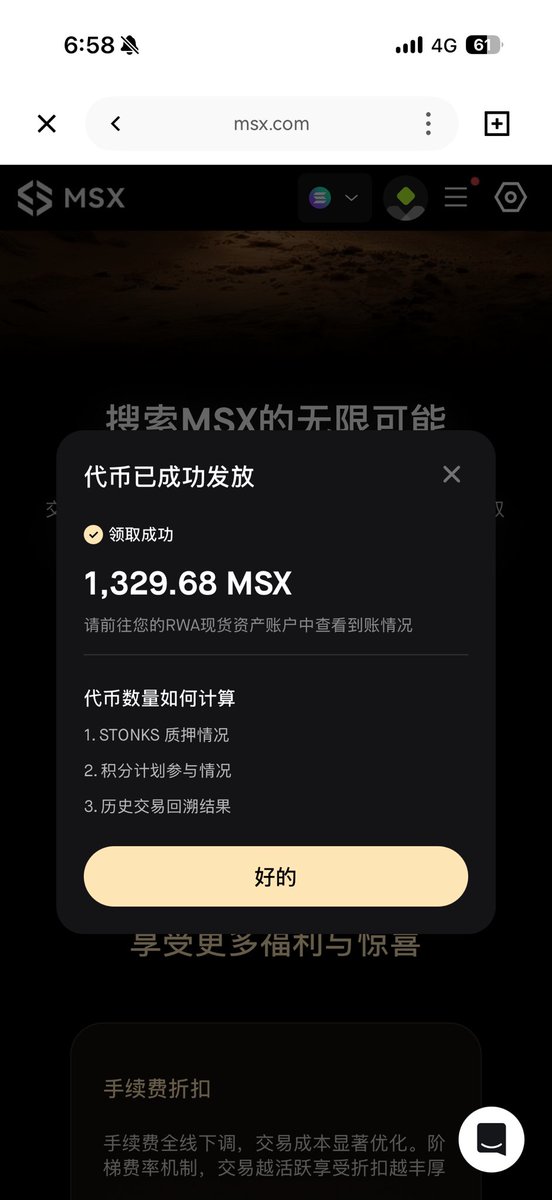Open the hexagon settings icon
The height and width of the screenshot is (1200, 552).
[510, 197]
